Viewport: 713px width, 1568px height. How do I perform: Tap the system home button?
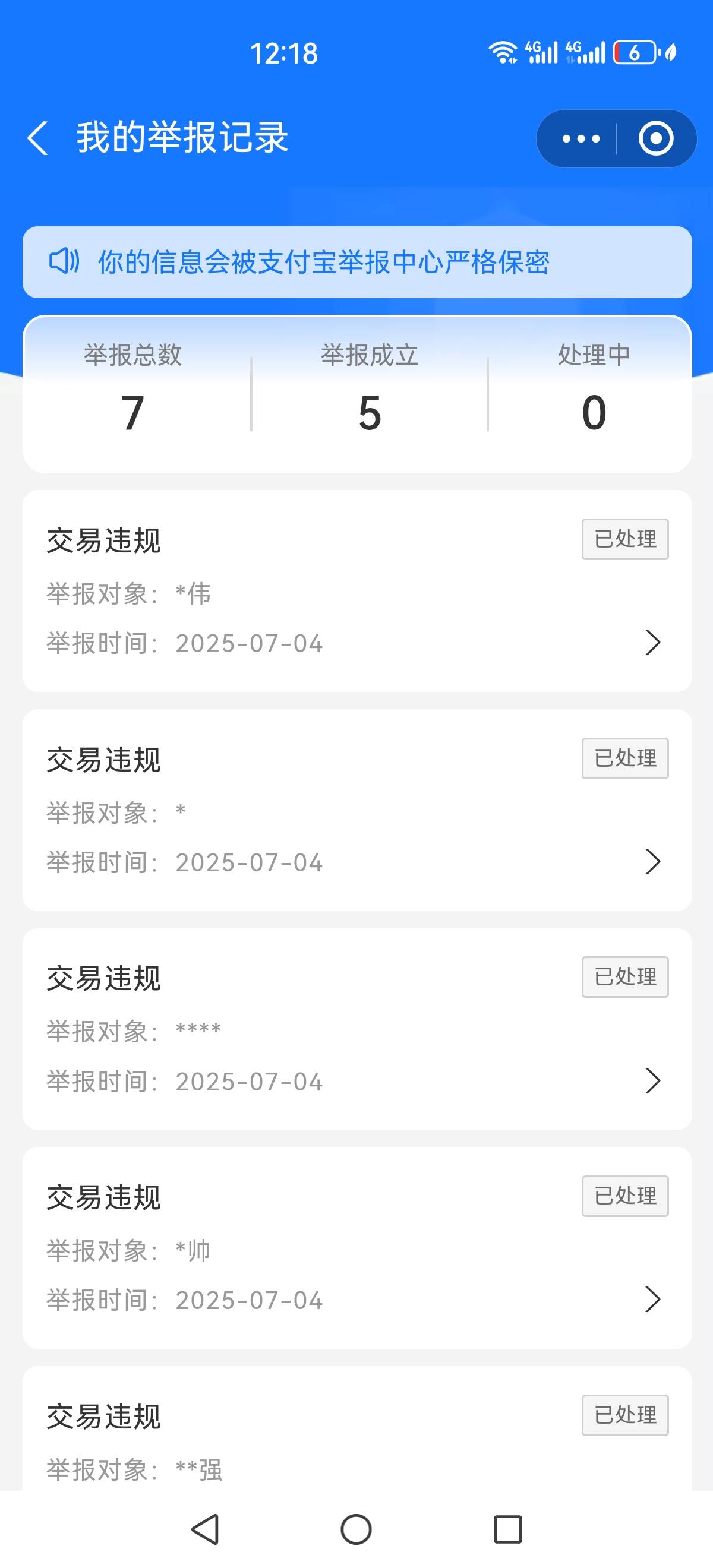(356, 1529)
